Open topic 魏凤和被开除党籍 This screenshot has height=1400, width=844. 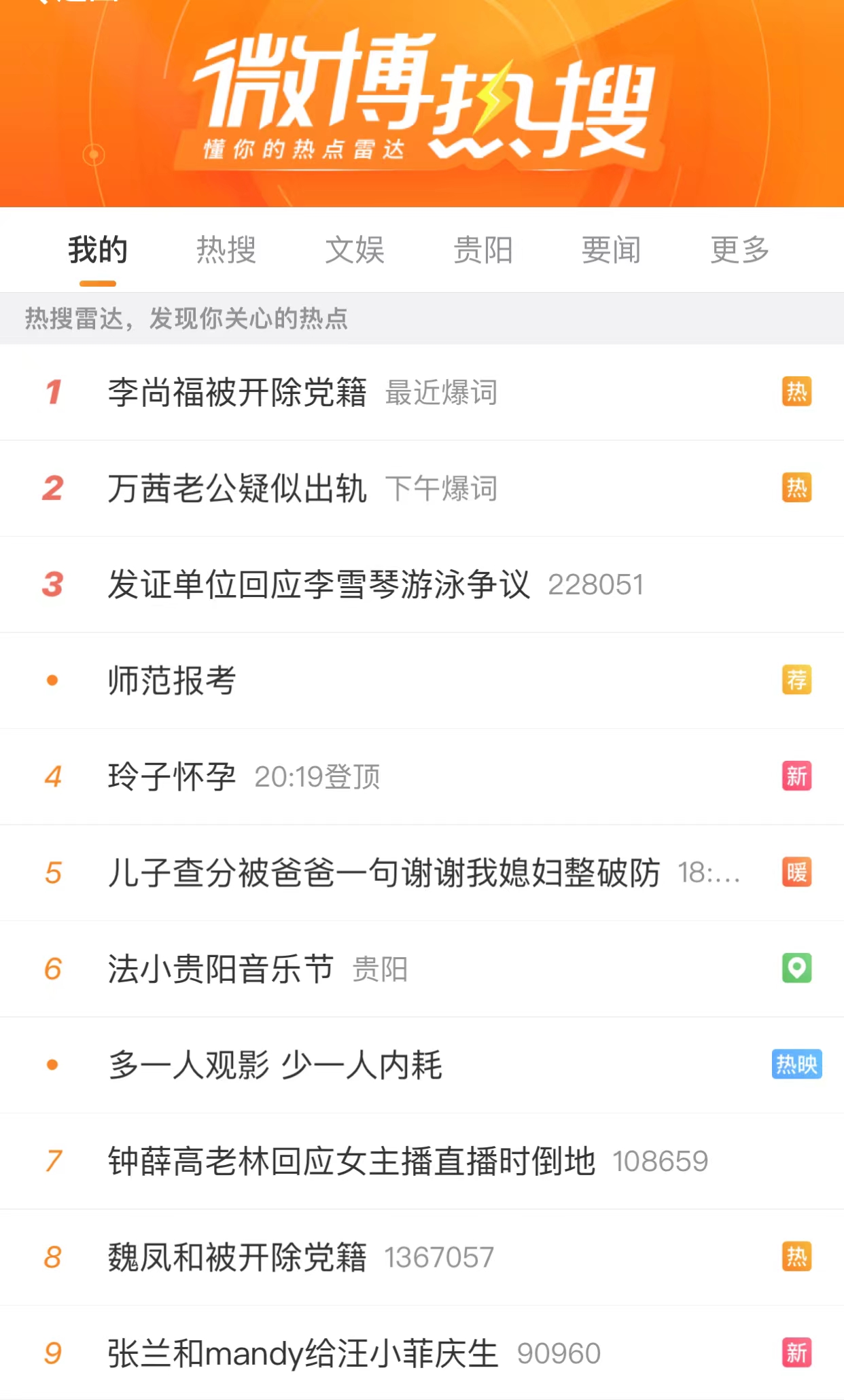(422, 1257)
